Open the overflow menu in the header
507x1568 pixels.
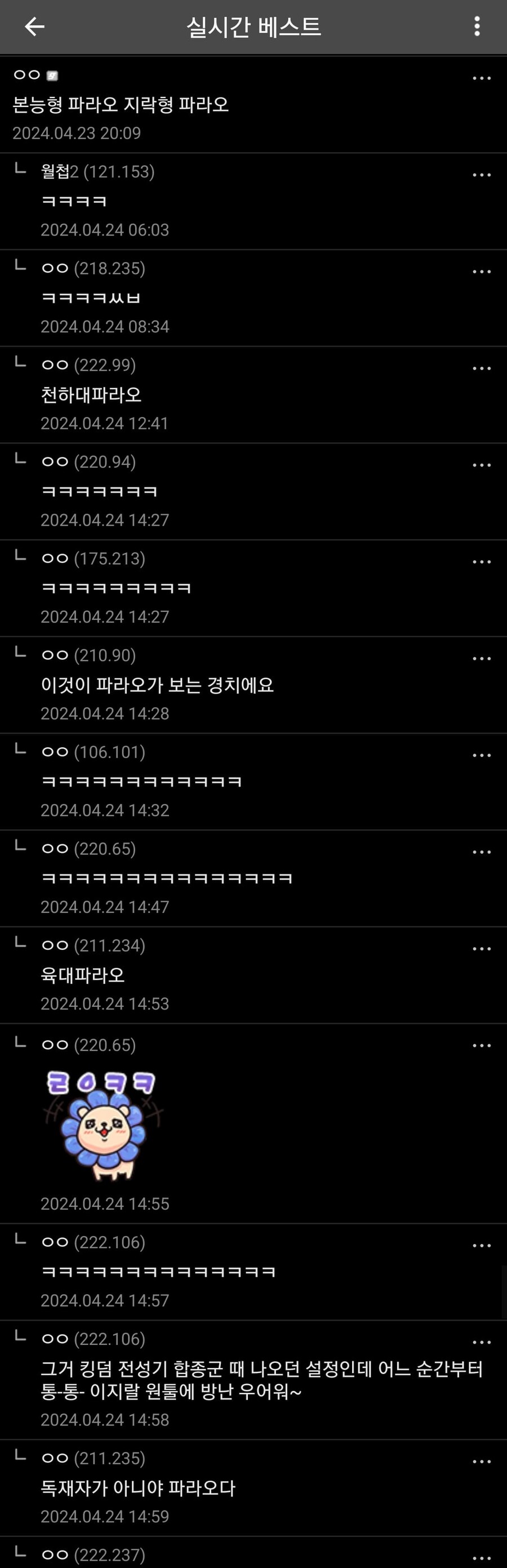click(477, 26)
